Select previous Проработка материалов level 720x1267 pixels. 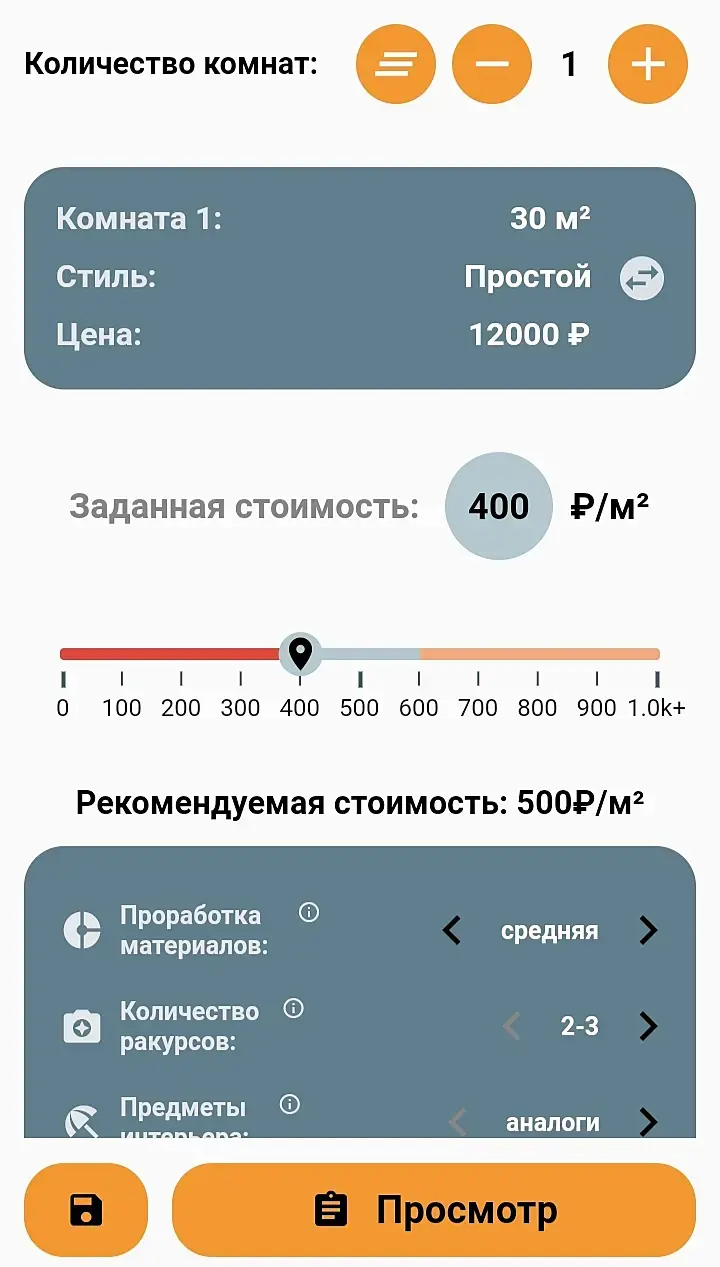click(x=452, y=931)
